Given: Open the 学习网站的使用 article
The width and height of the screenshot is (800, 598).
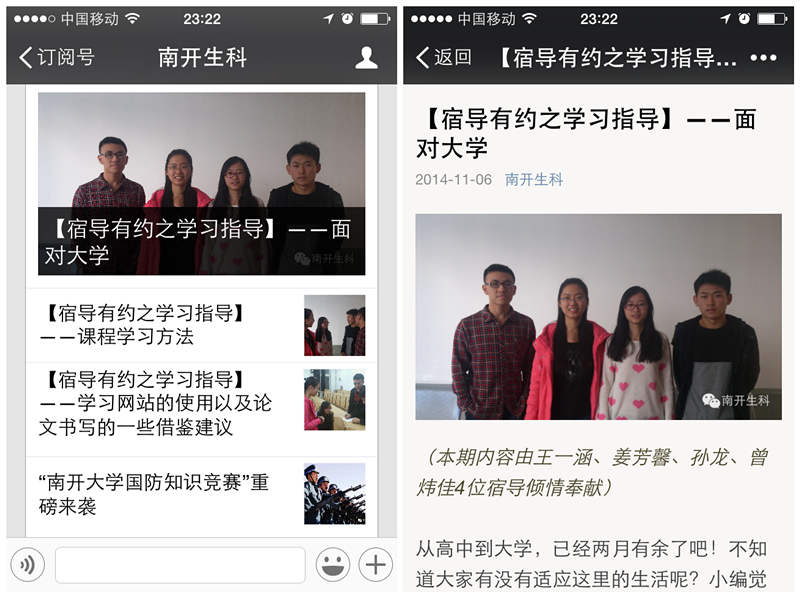Looking at the screenshot, I should pyautogui.click(x=201, y=403).
